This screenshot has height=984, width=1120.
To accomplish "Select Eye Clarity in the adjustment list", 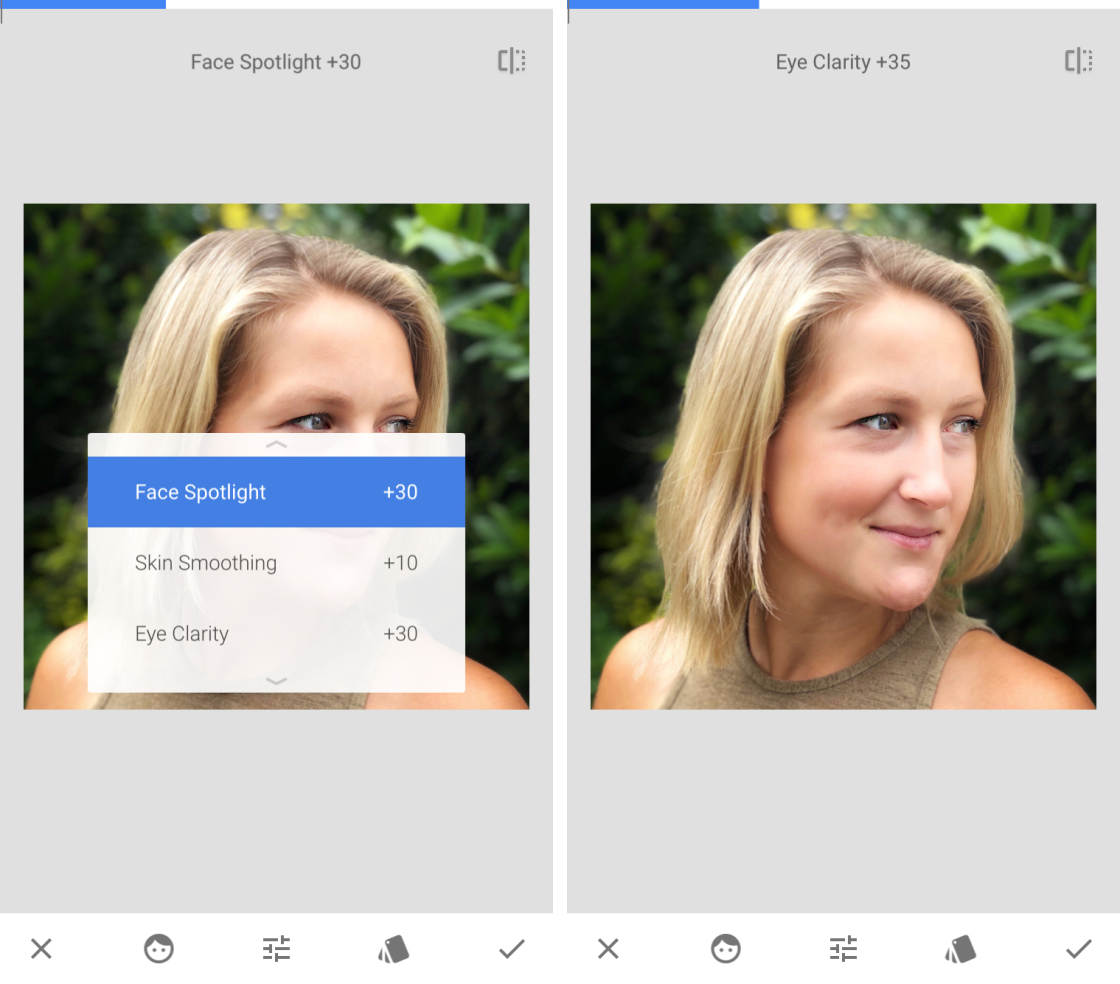I will (276, 634).
